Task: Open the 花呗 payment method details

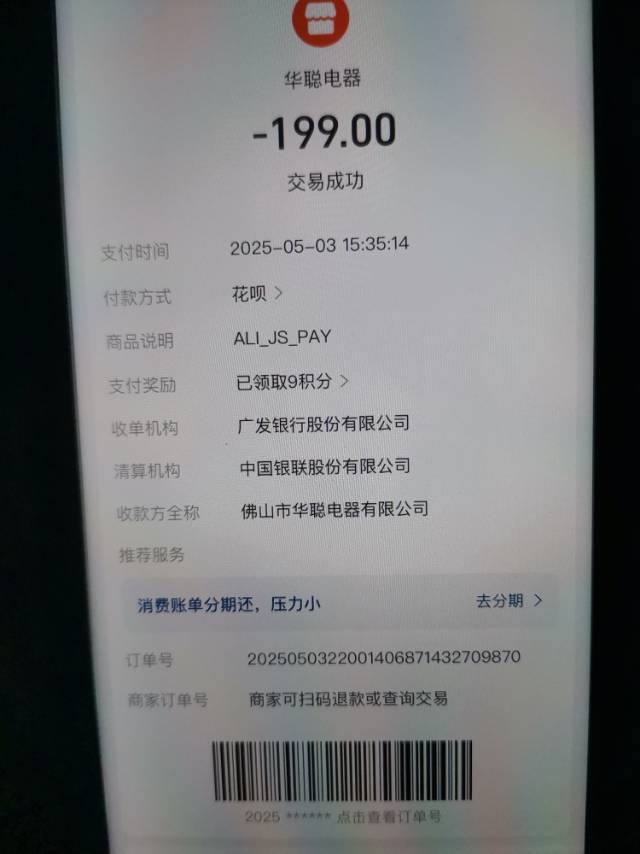Action: (257, 294)
